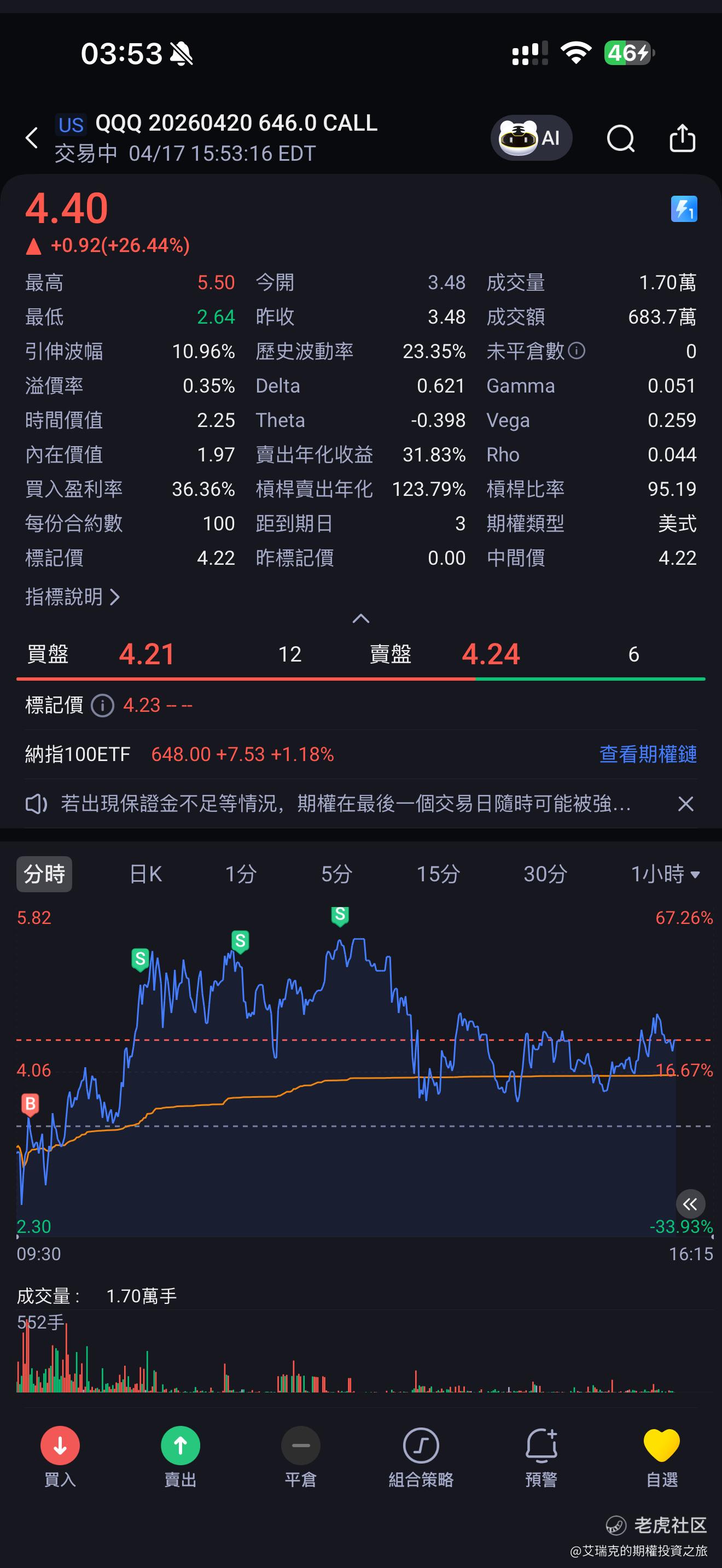This screenshot has width=722, height=1568.
Task: Tap 賣出 to sell this option
Action: [x=180, y=1456]
